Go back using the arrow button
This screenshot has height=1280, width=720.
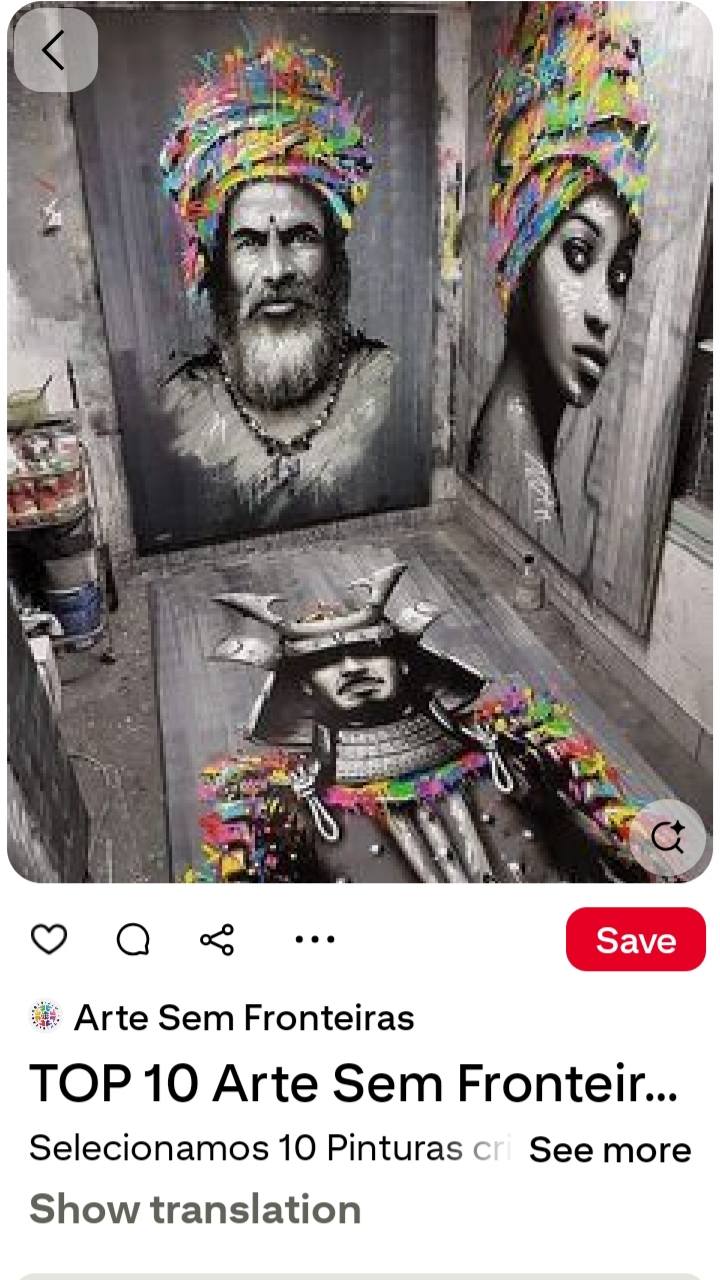(55, 50)
